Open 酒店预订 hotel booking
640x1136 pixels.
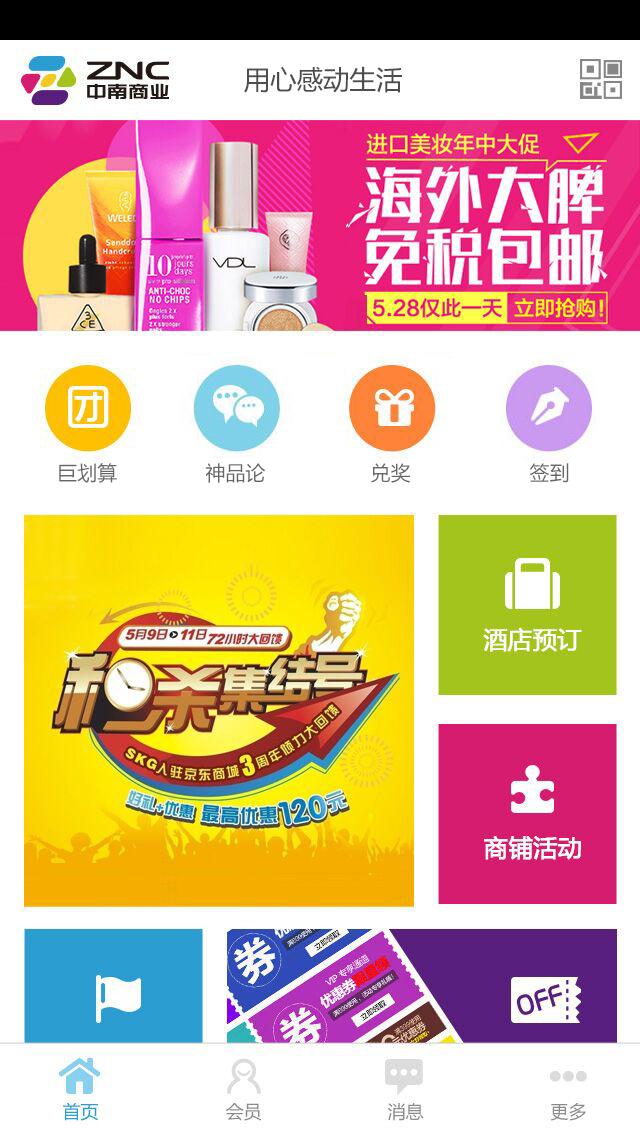527,605
